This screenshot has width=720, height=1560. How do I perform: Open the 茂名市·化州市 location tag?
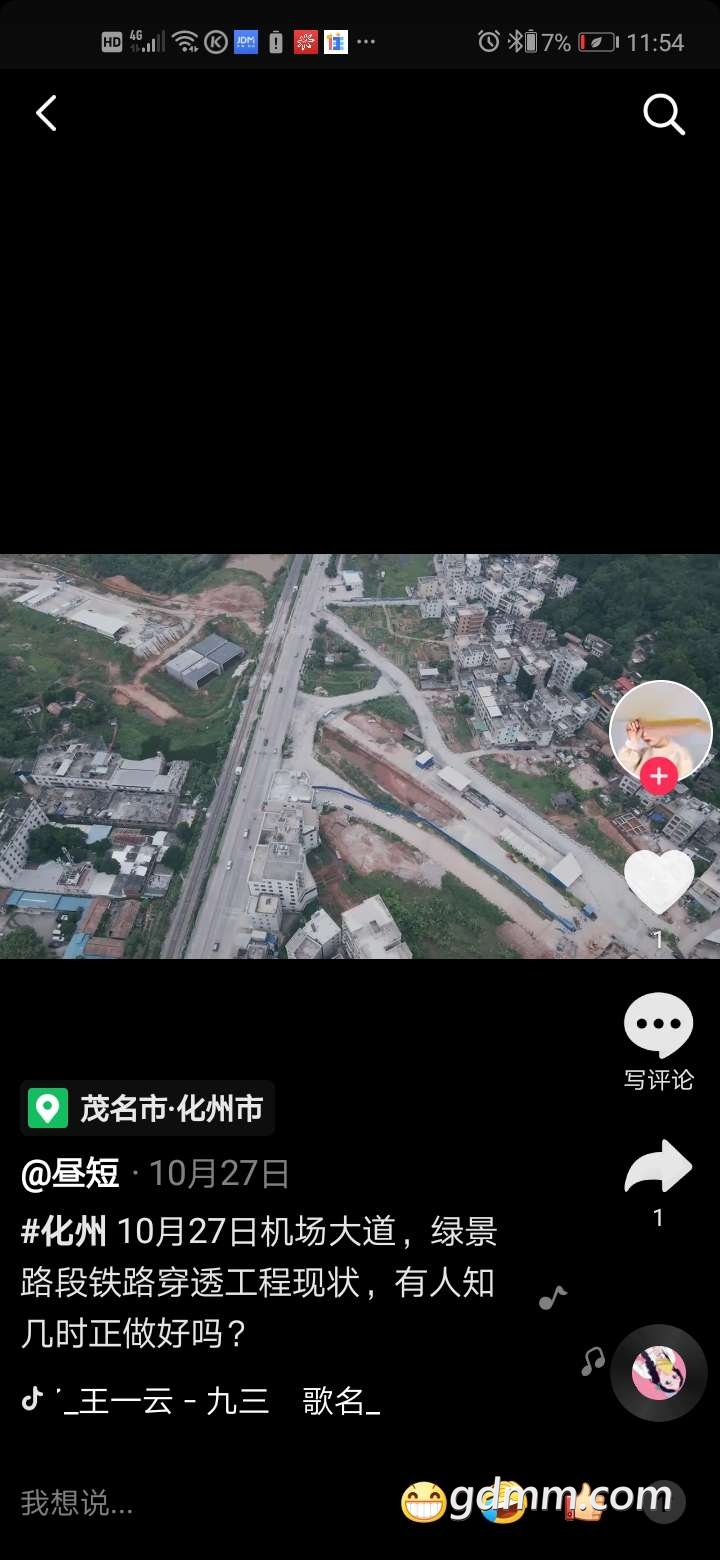click(148, 1108)
